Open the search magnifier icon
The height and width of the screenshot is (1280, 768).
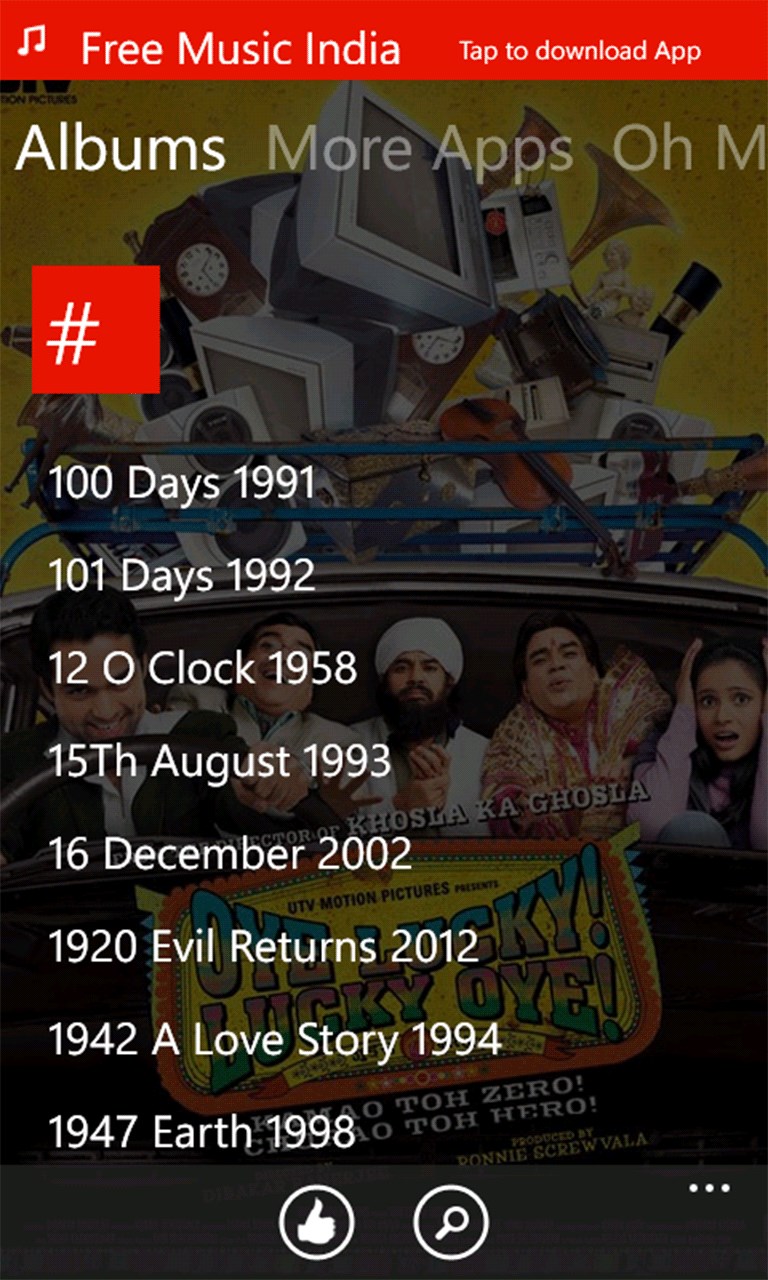[x=451, y=1221]
